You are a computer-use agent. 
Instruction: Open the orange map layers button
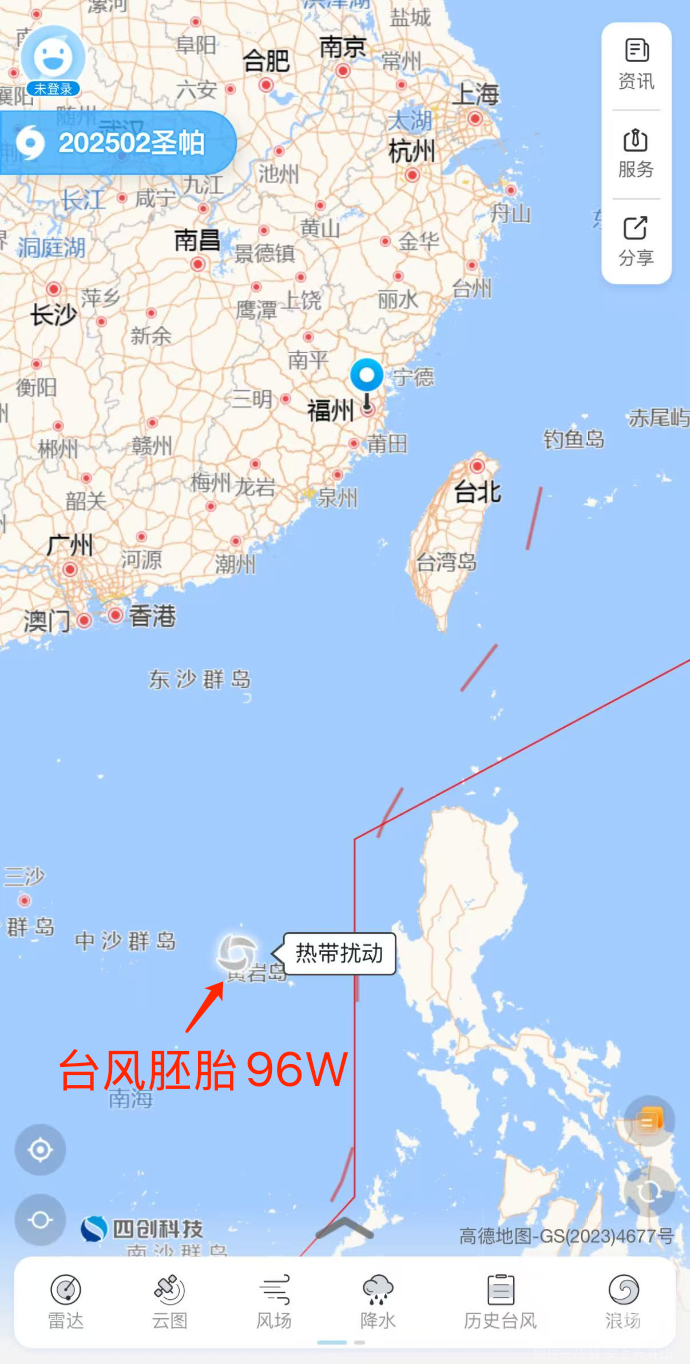point(650,1121)
